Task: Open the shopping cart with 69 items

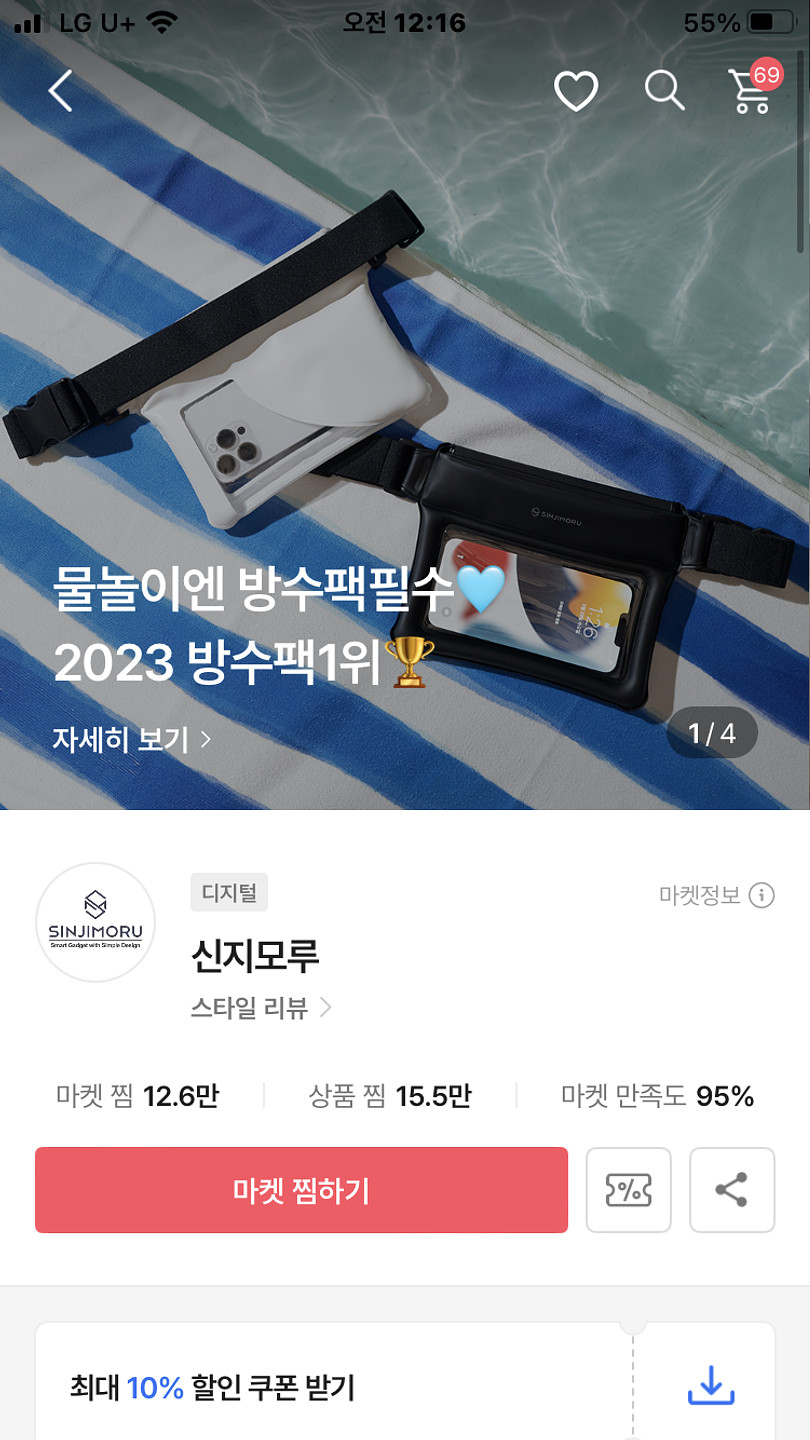Action: tap(751, 90)
